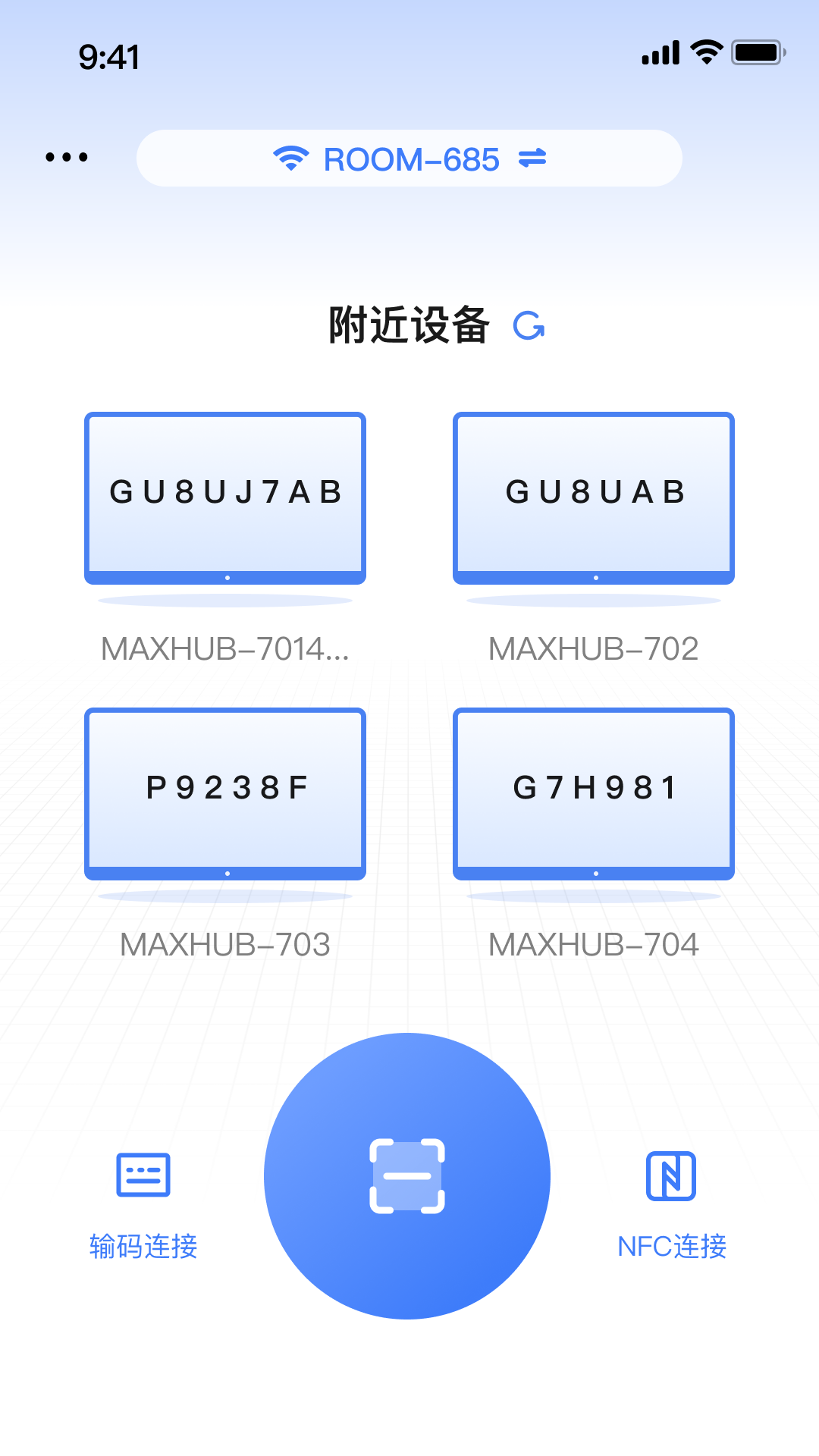Tap the NFC连接 icon
The image size is (819, 1456).
click(x=672, y=1176)
